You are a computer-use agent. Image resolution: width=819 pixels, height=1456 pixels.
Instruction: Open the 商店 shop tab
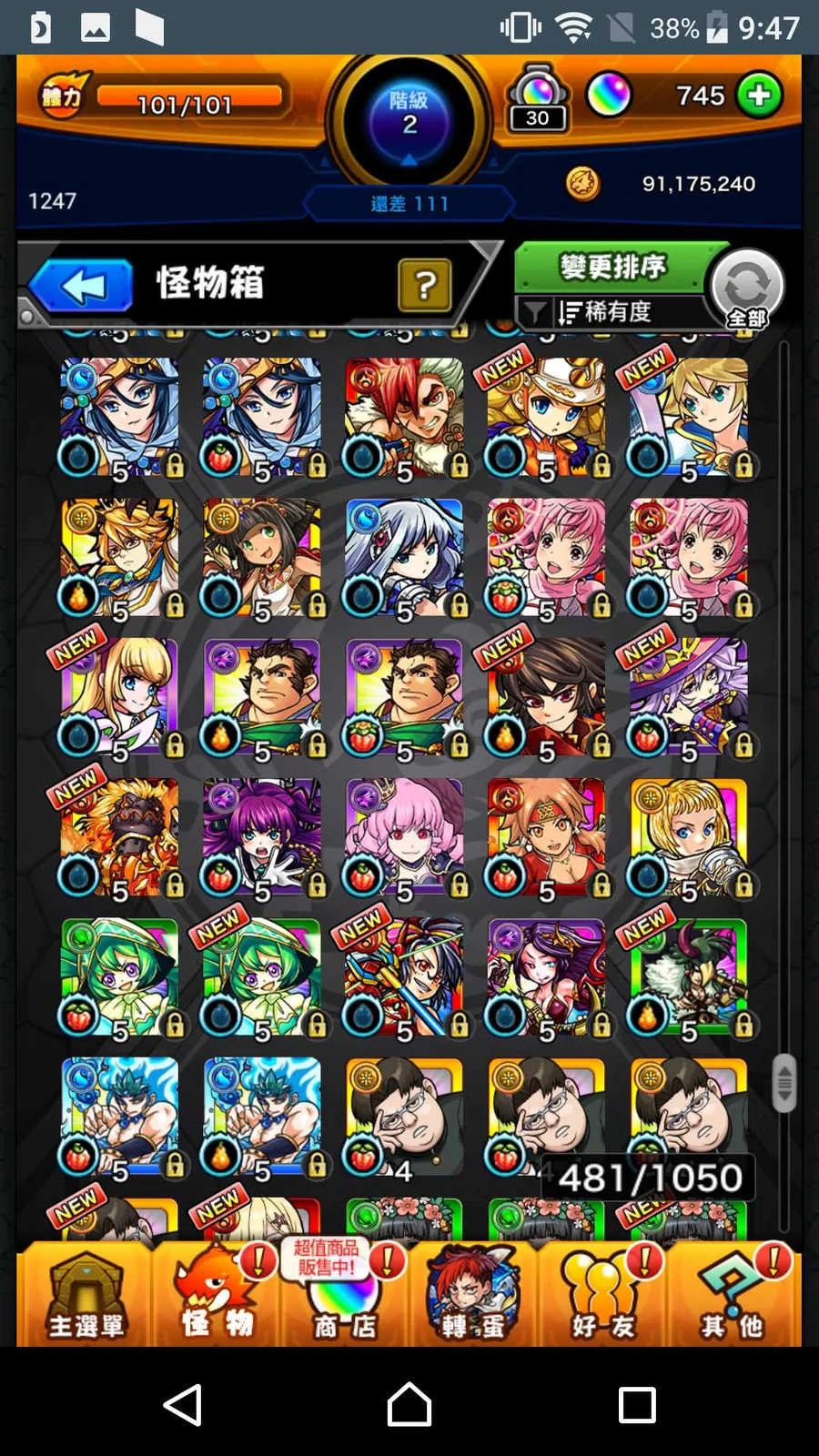click(345, 1296)
